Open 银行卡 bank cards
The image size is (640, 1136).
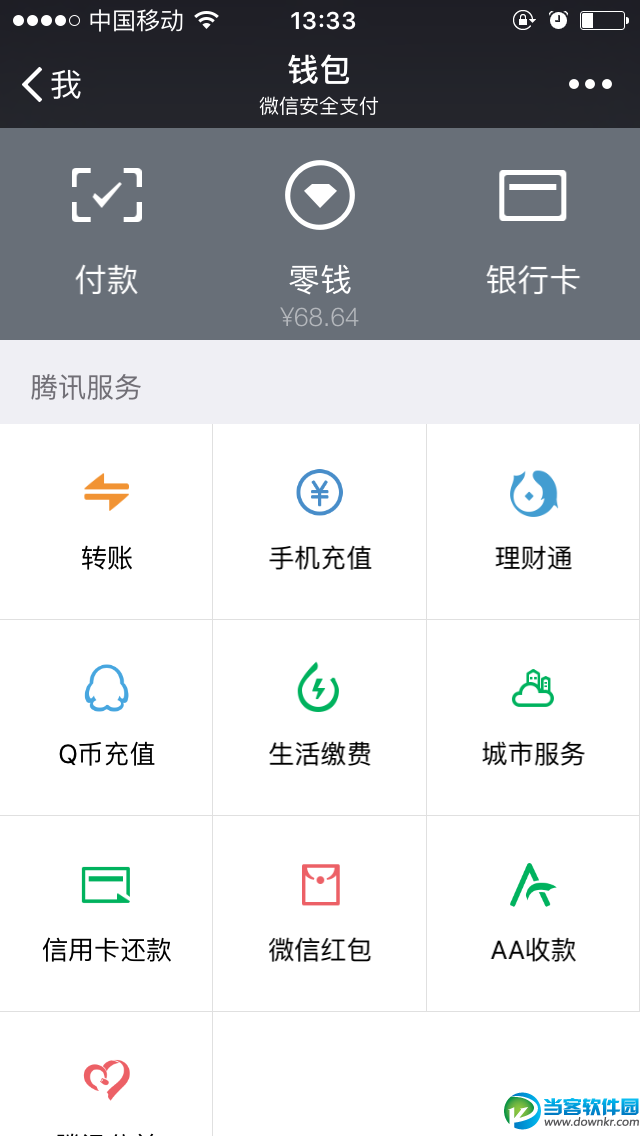click(533, 232)
